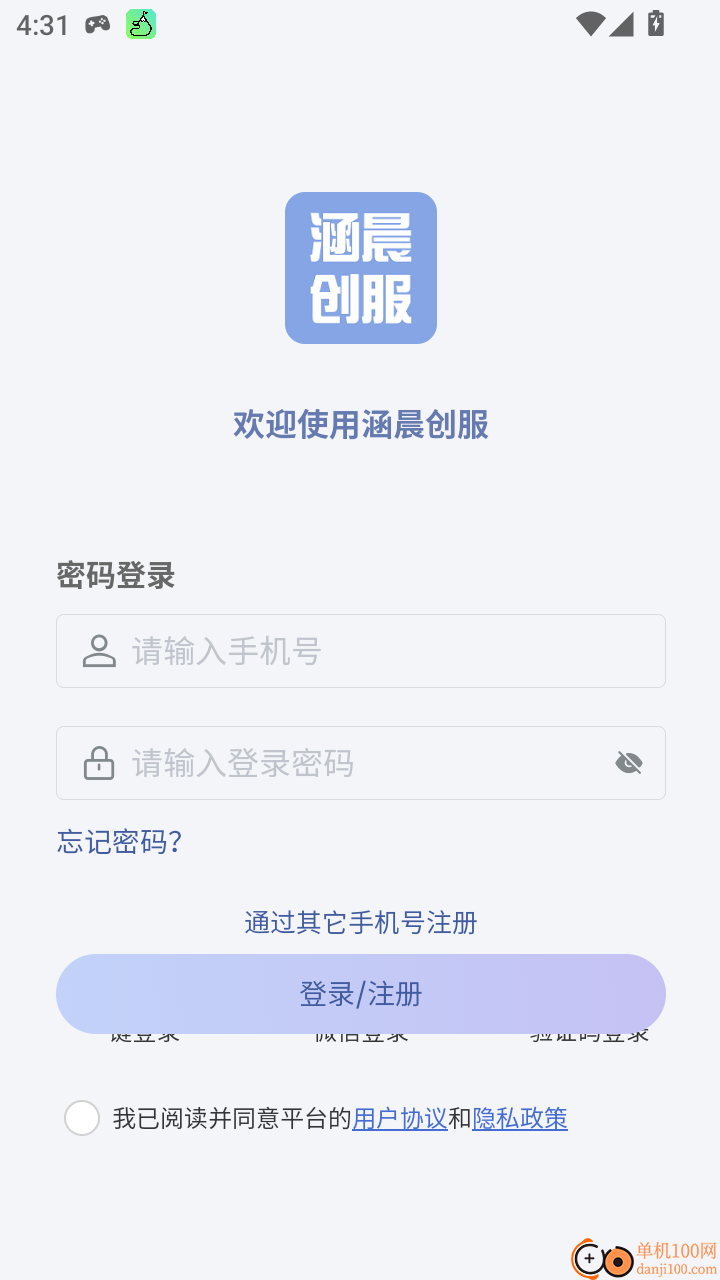
Task: Show the hidden password with eye toggle
Action: [628, 762]
